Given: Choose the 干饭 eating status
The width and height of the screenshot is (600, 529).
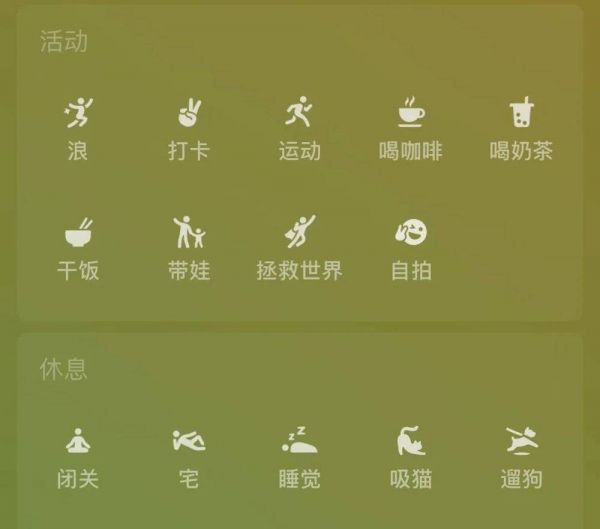Looking at the screenshot, I should 77,247.
